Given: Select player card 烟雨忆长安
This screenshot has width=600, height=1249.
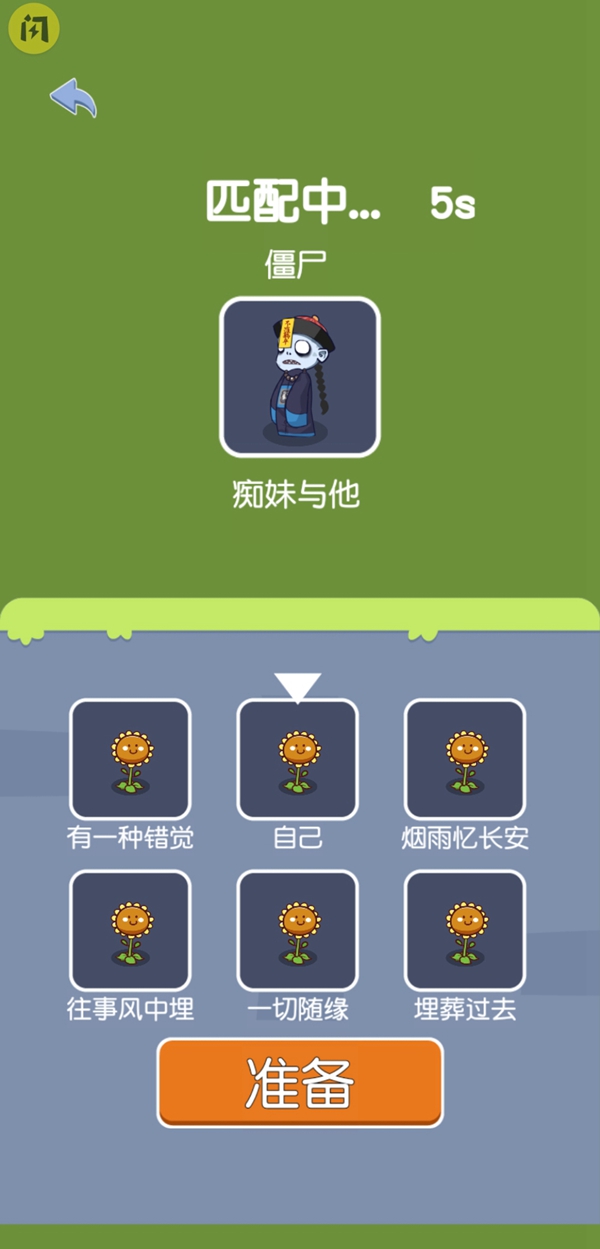Looking at the screenshot, I should [465, 760].
